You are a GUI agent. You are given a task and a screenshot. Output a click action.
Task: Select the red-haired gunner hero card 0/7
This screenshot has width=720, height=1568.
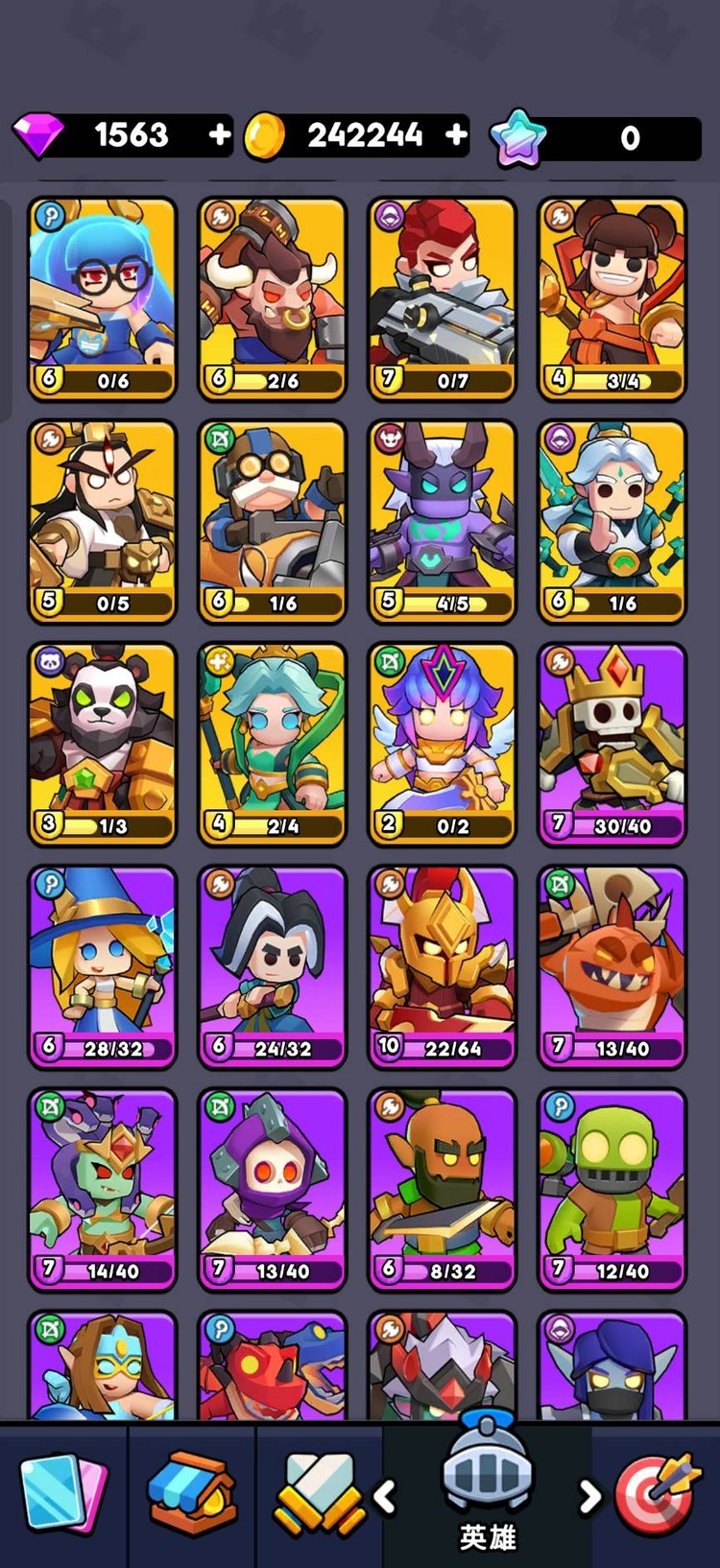tap(442, 298)
